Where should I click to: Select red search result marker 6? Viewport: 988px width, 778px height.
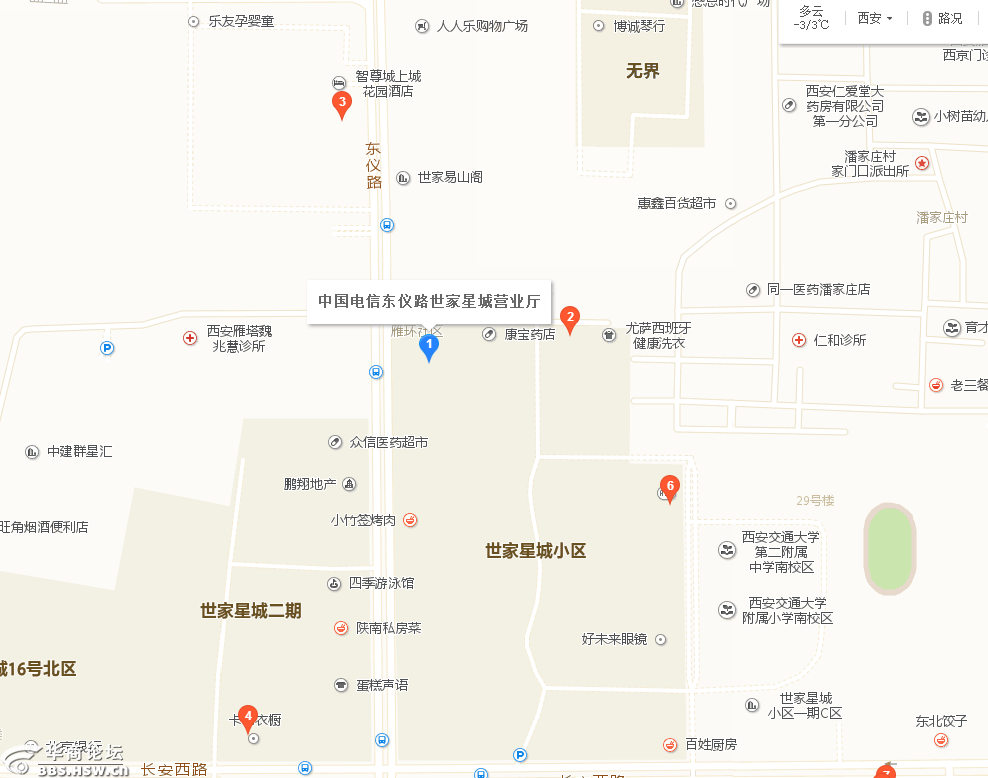[670, 488]
